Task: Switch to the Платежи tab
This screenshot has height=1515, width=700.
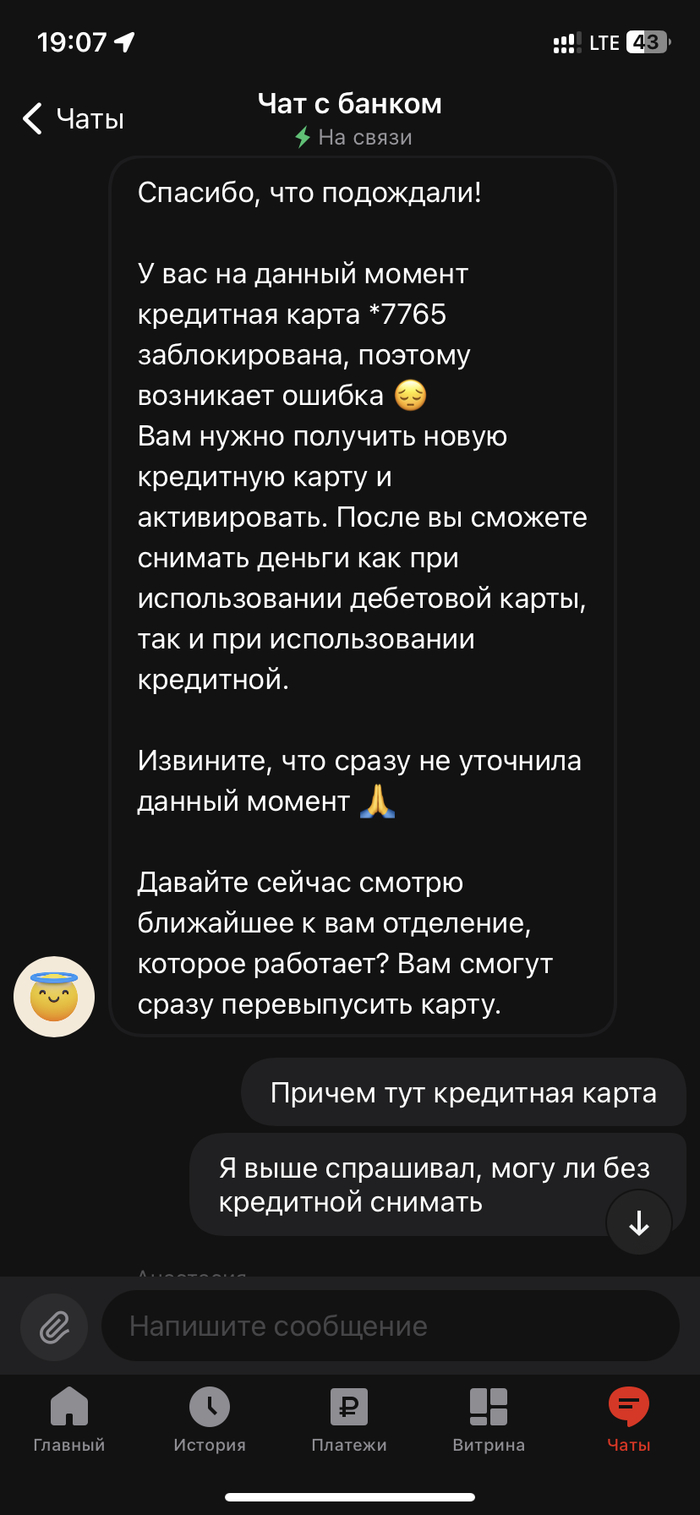Action: (349, 1419)
